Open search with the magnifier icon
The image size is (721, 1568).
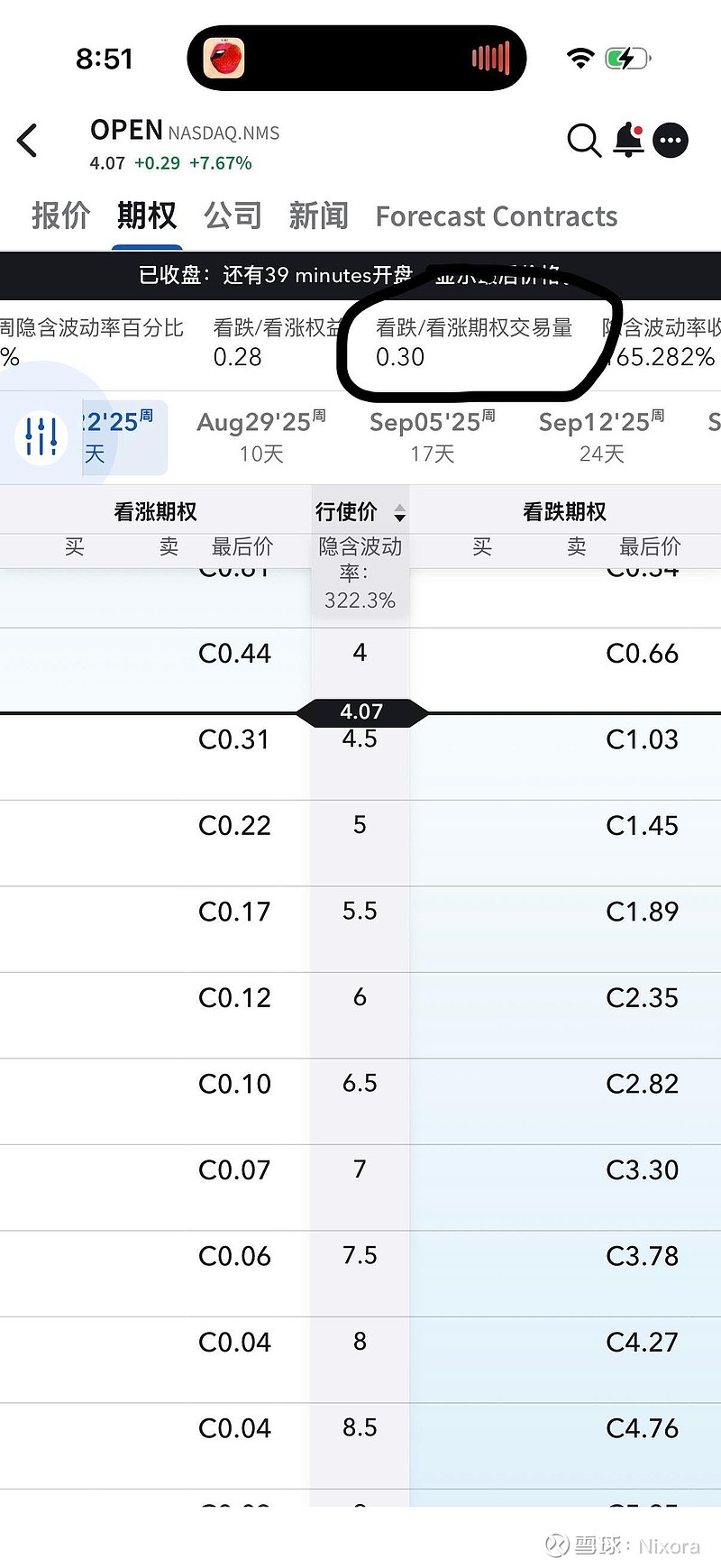(x=584, y=141)
